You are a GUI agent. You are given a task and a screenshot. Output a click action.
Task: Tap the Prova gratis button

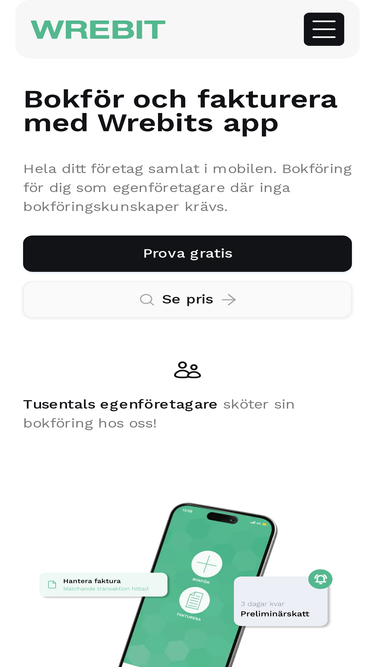(x=188, y=254)
